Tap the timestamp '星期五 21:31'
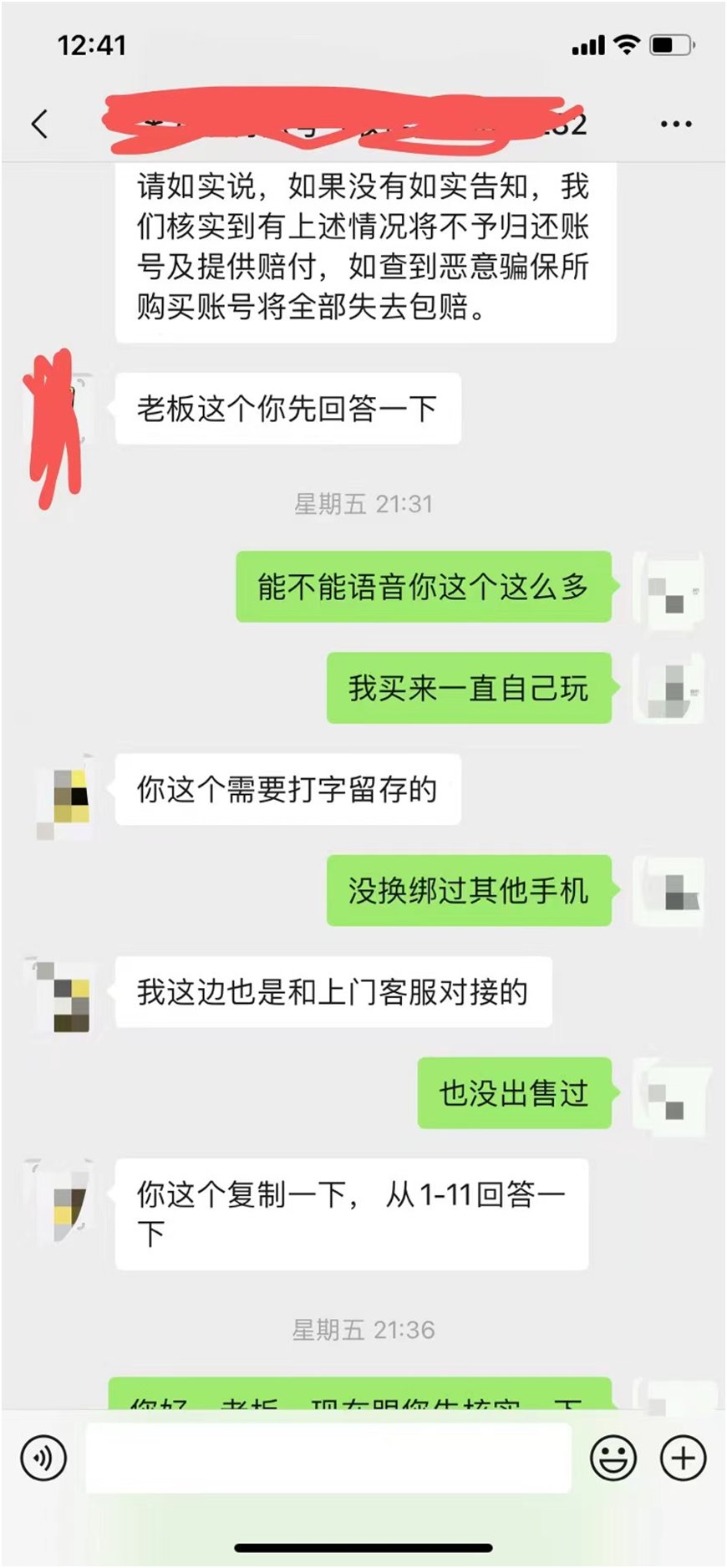This screenshot has width=727, height=1568. point(363,502)
